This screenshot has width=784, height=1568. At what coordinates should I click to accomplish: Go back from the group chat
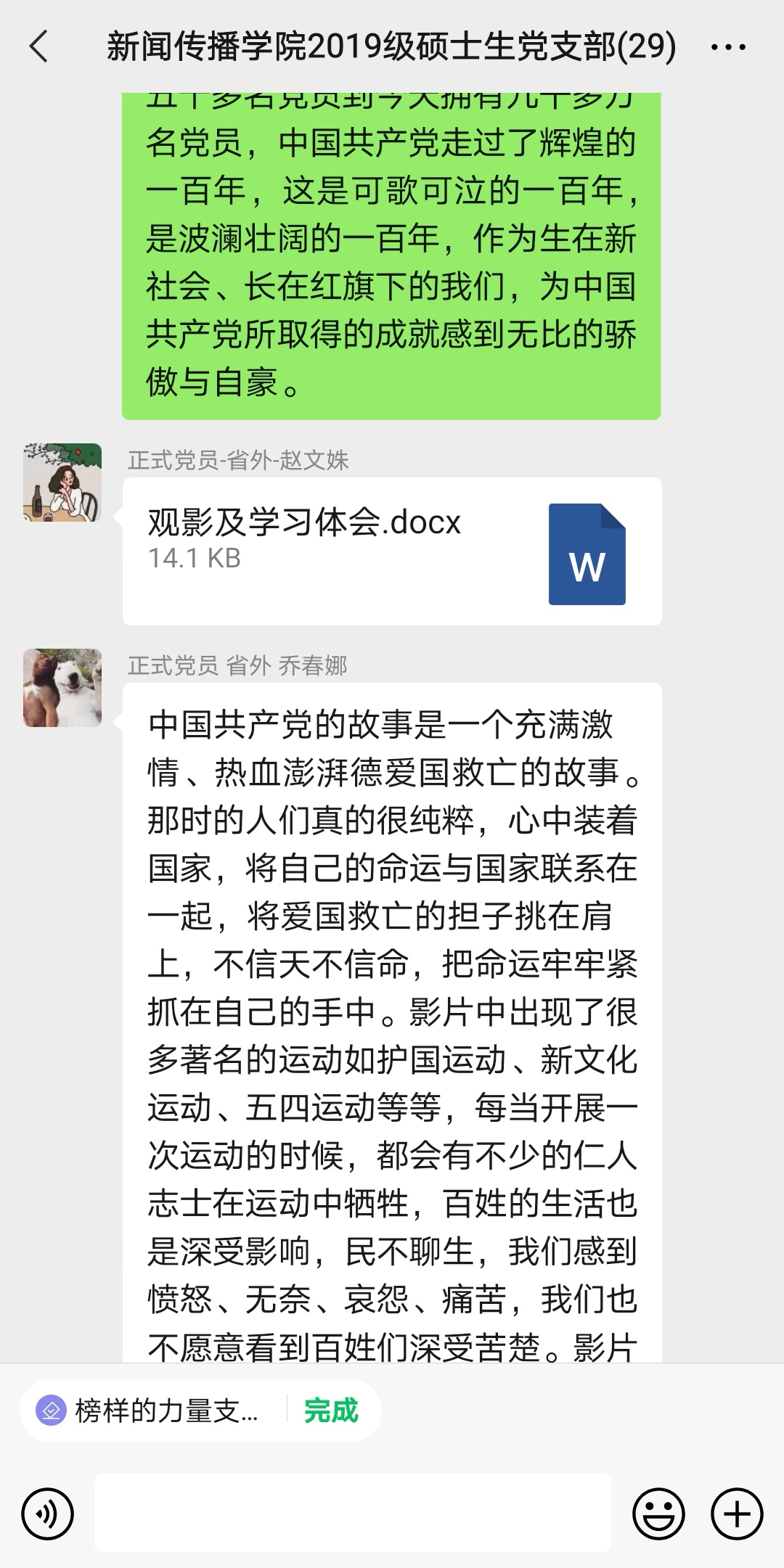click(39, 47)
